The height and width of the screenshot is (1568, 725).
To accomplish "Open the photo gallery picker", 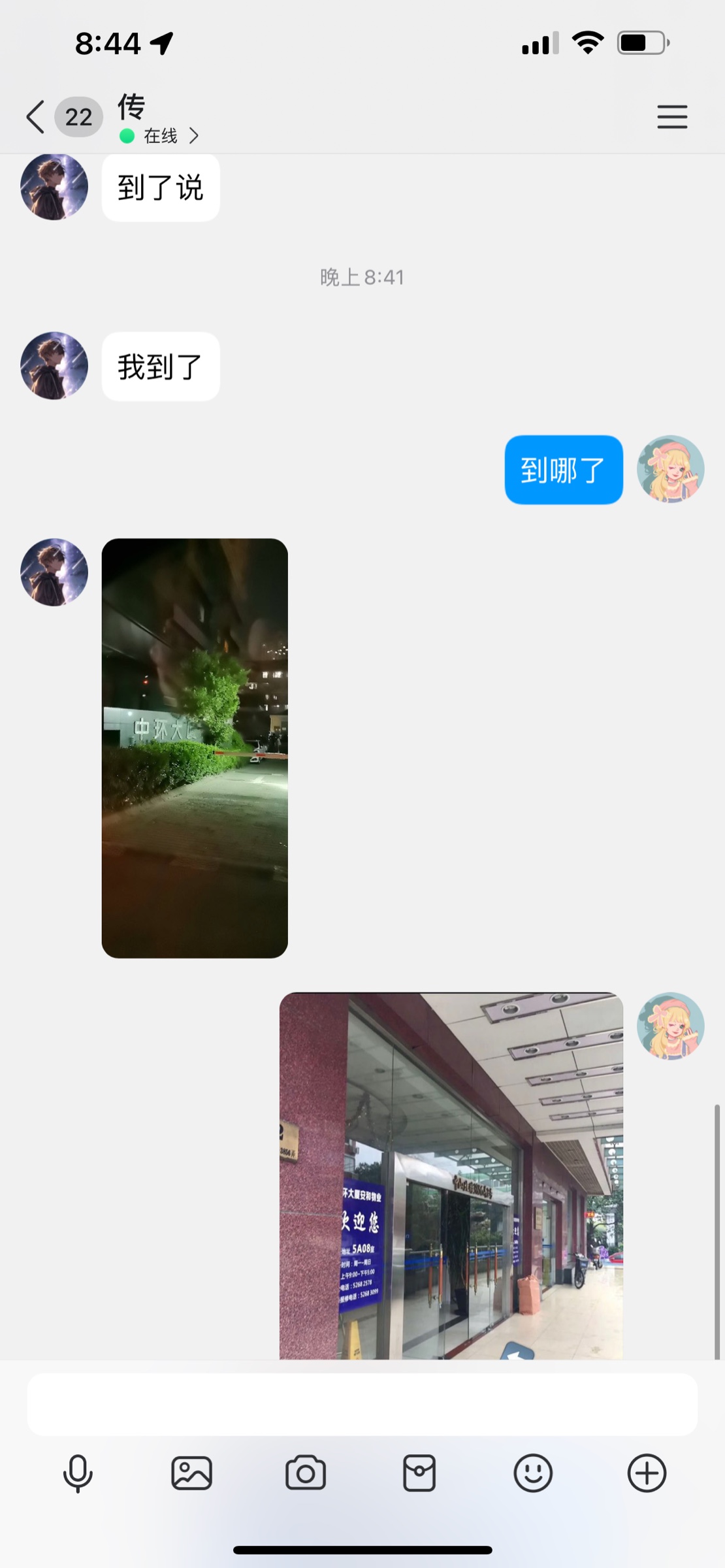I will (191, 1474).
